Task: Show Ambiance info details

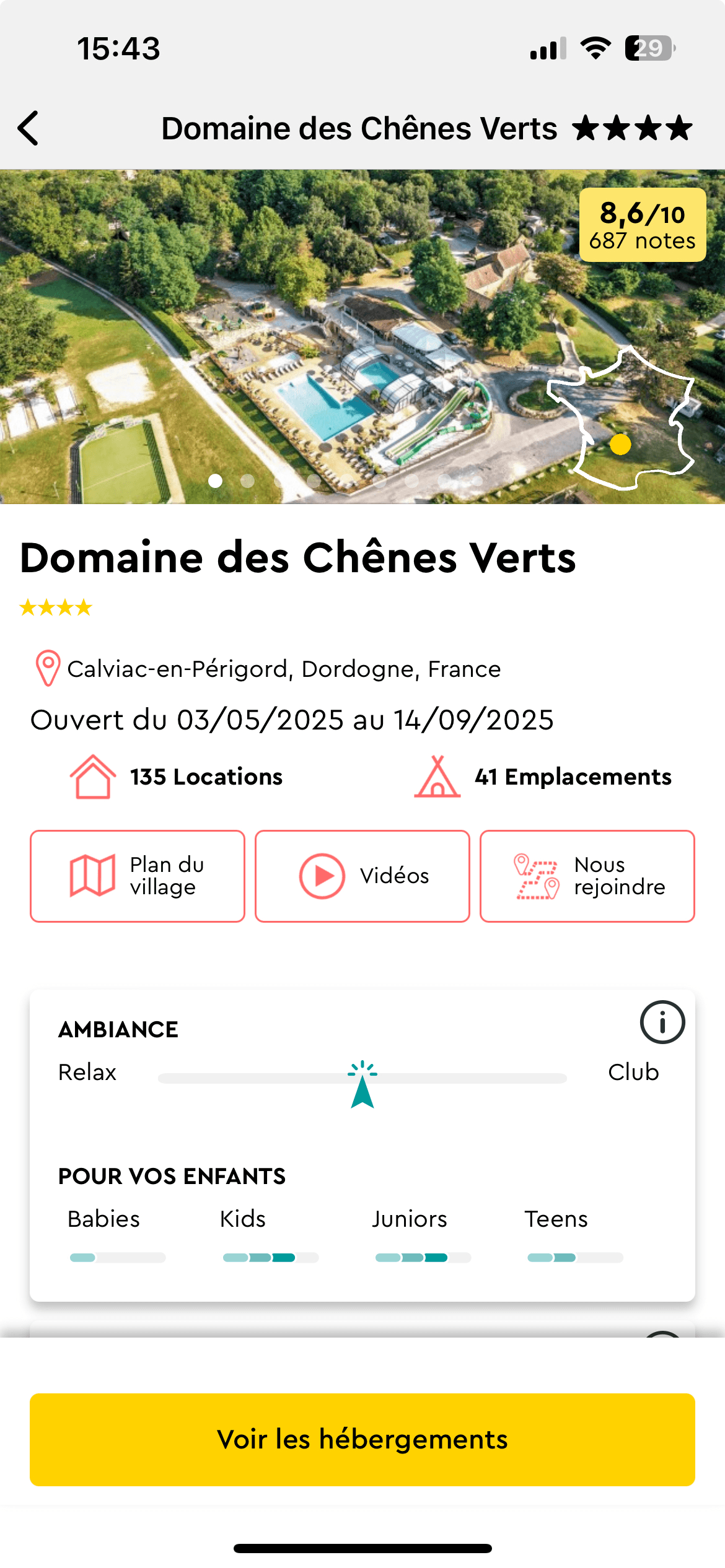Action: point(662,1022)
